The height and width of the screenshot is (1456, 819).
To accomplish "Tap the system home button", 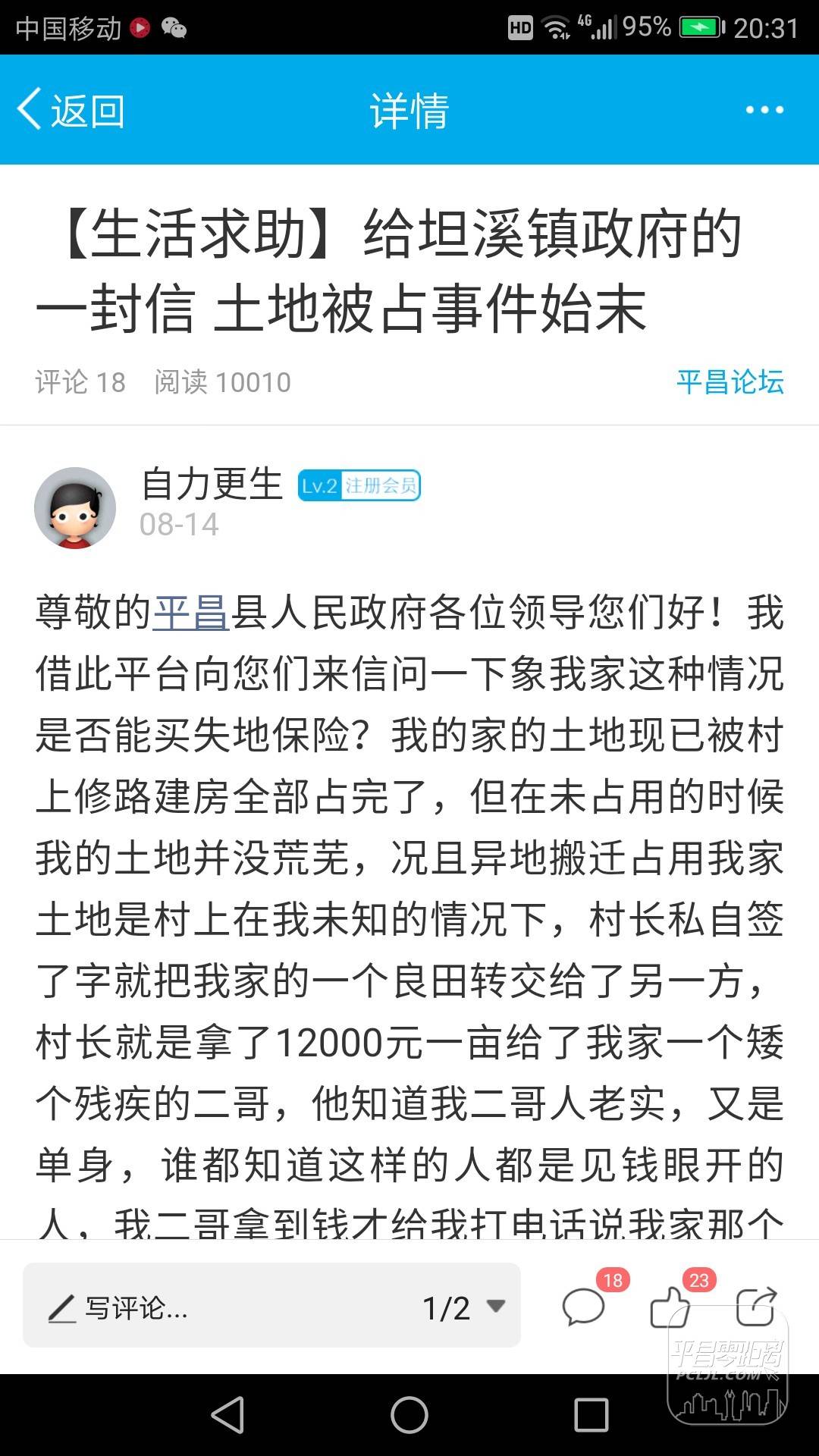I will coord(409,1415).
